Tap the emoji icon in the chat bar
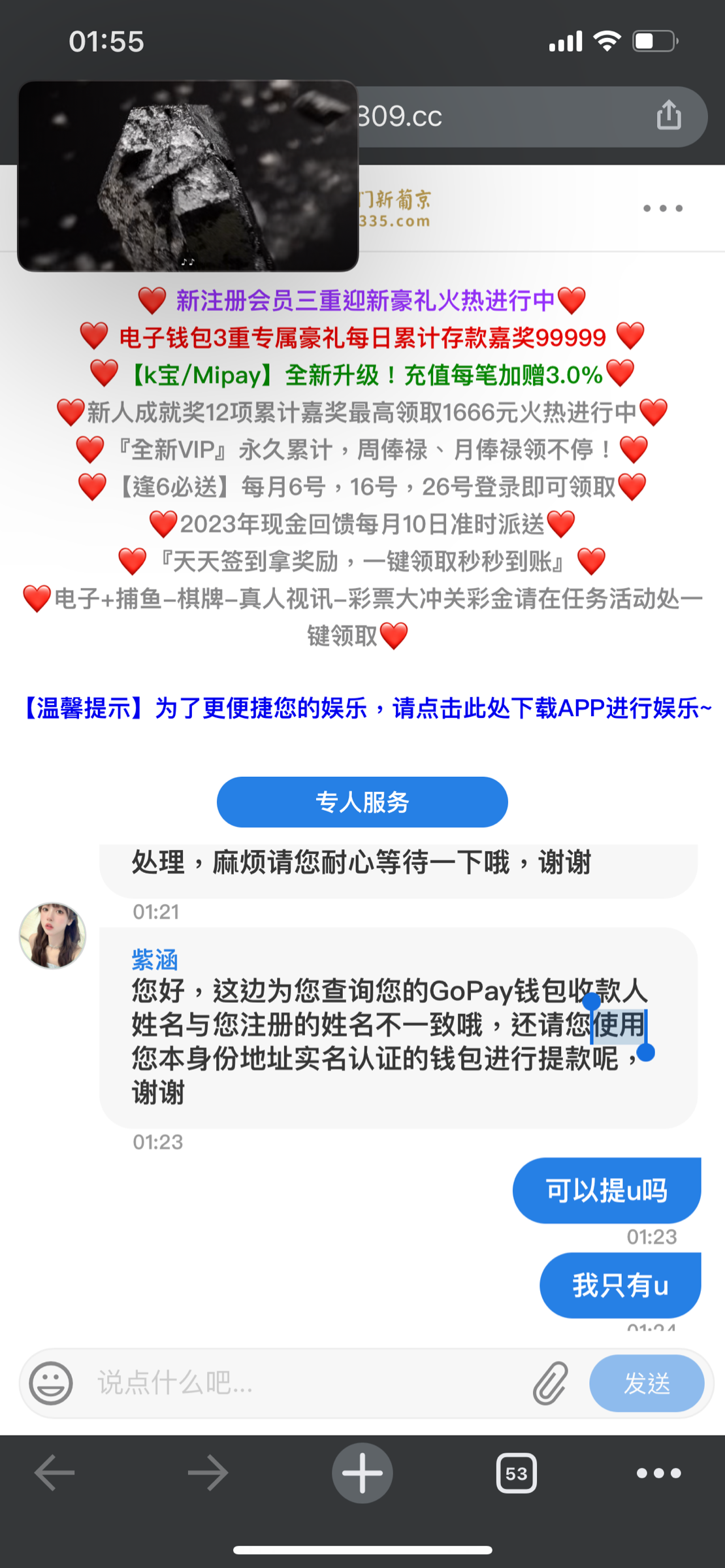This screenshot has height=1568, width=725. point(51,1382)
